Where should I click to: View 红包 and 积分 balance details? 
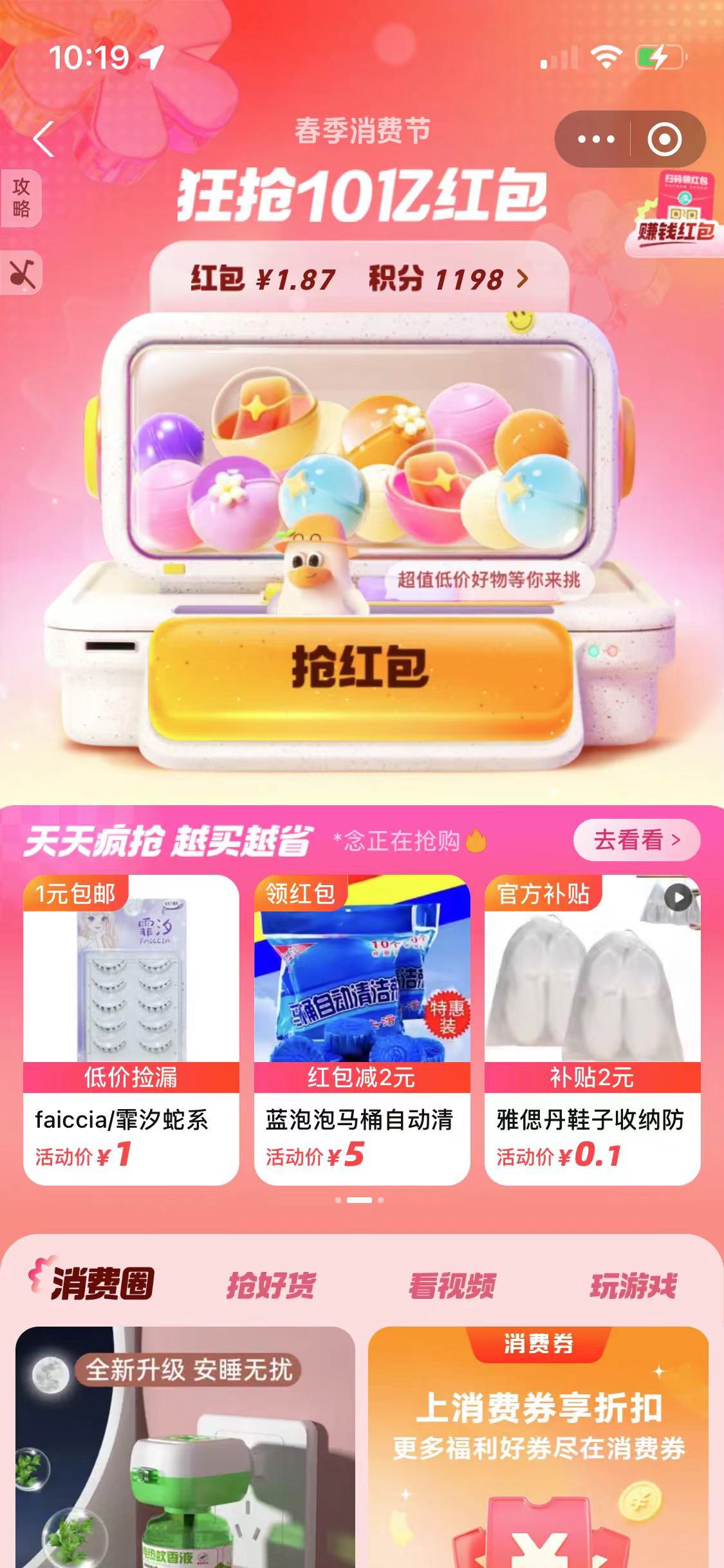pyautogui.click(x=359, y=279)
